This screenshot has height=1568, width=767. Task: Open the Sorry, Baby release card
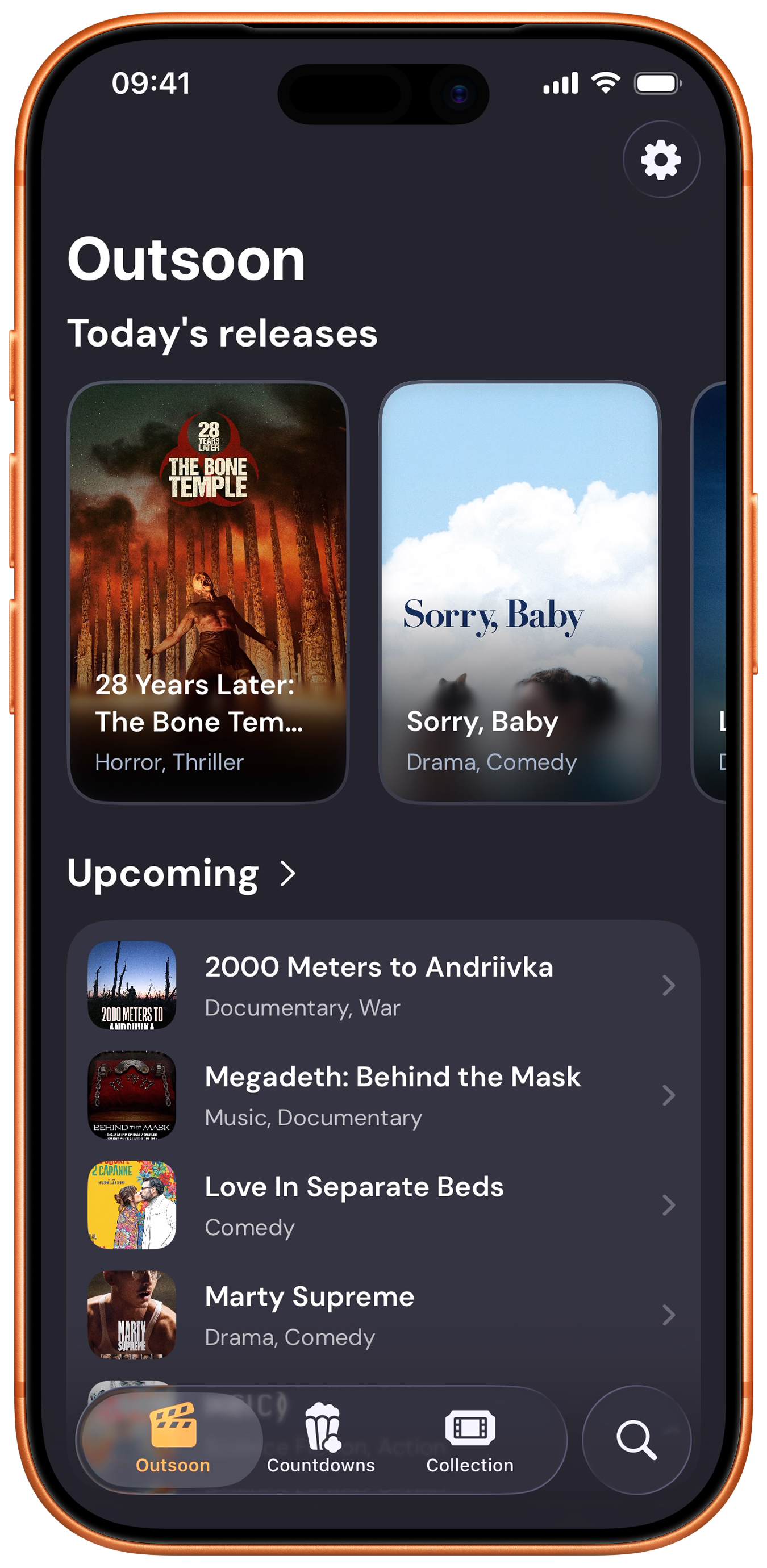(x=519, y=591)
